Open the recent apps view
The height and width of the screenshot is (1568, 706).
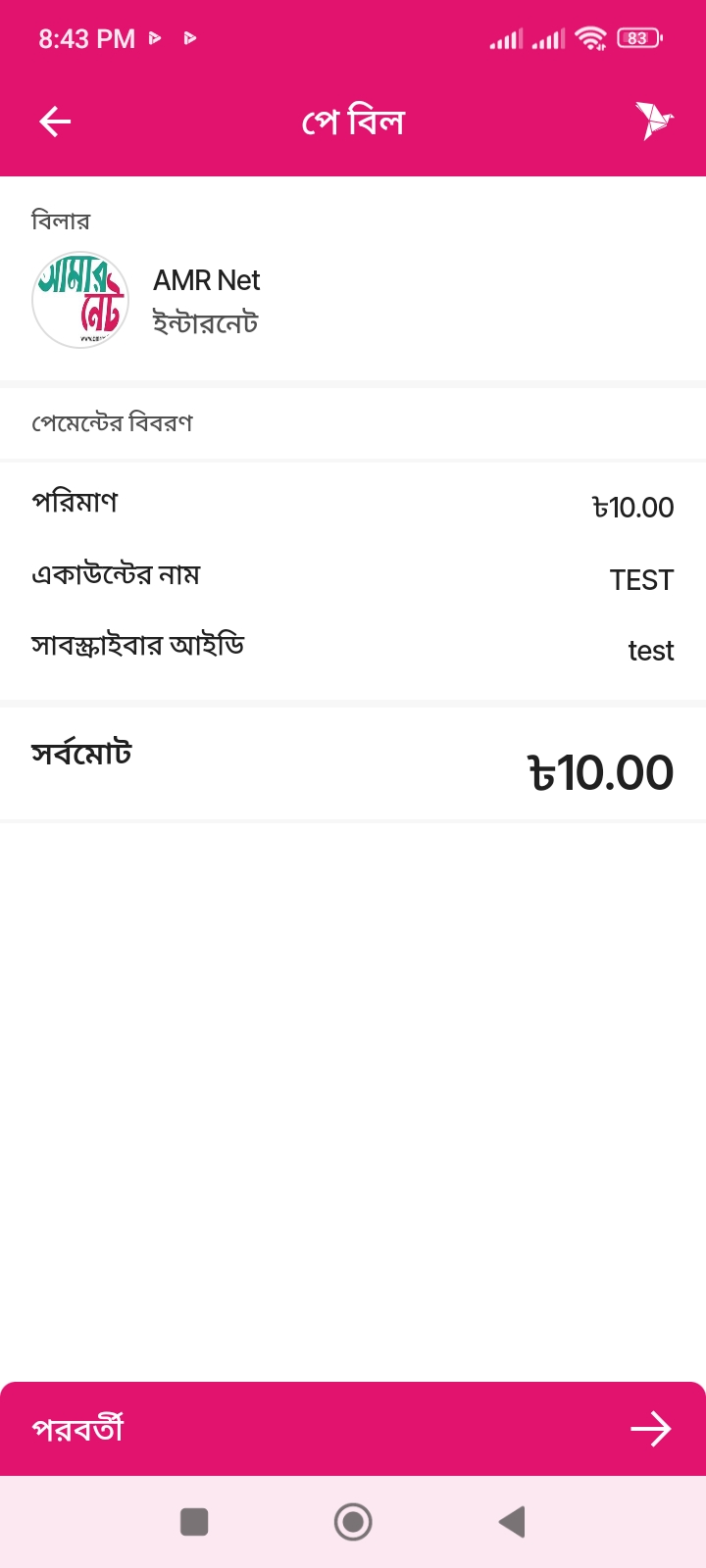click(x=194, y=1522)
